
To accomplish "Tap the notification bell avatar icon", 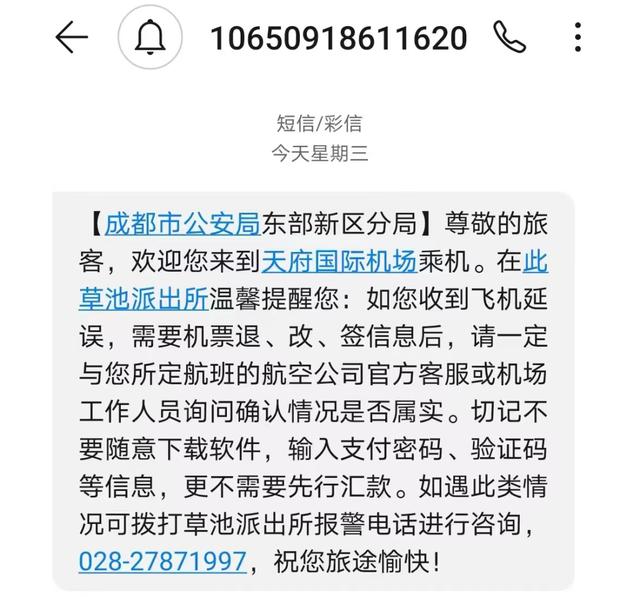I will [150, 39].
